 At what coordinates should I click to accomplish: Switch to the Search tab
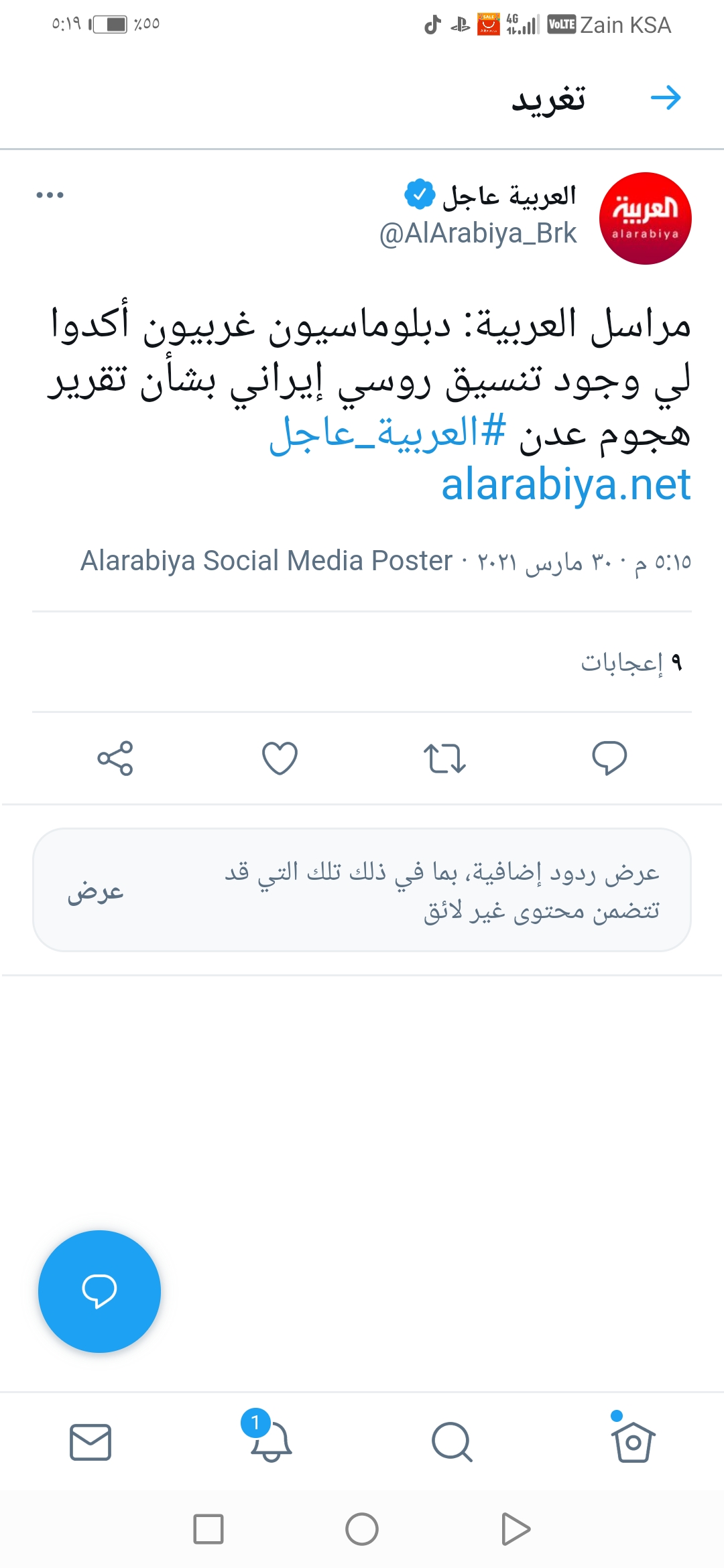pyautogui.click(x=452, y=1441)
